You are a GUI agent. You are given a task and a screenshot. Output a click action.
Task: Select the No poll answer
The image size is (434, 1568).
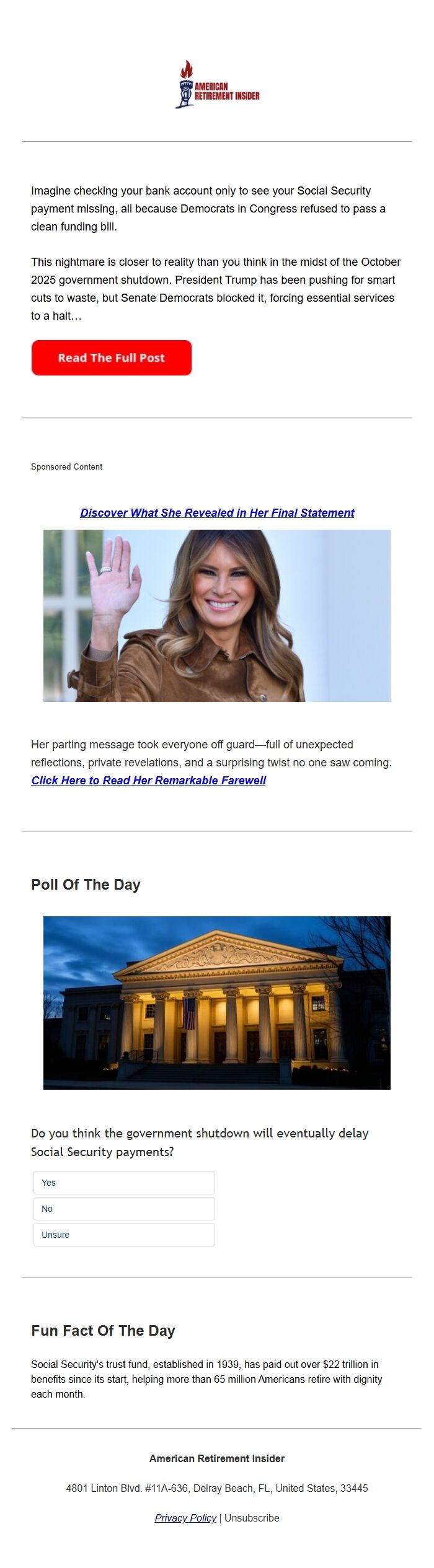pyautogui.click(x=124, y=1208)
